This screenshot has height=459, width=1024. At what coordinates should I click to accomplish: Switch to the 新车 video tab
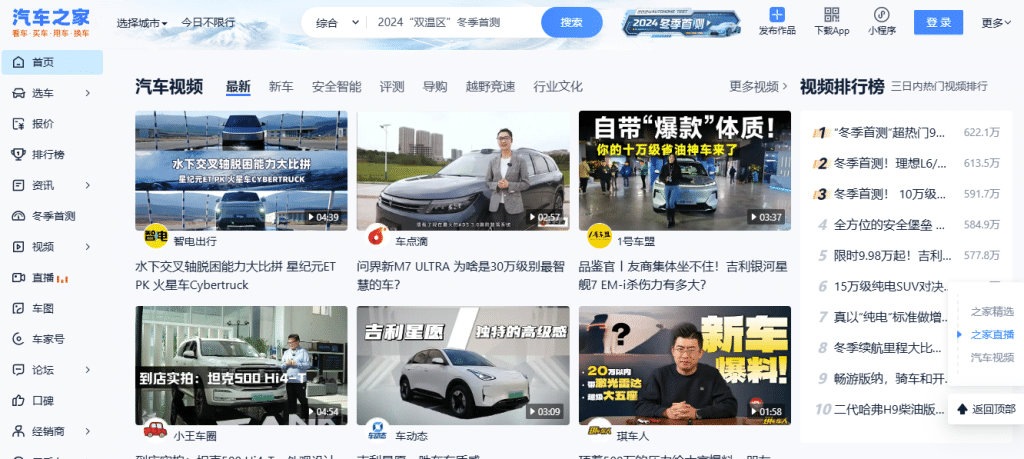point(281,87)
